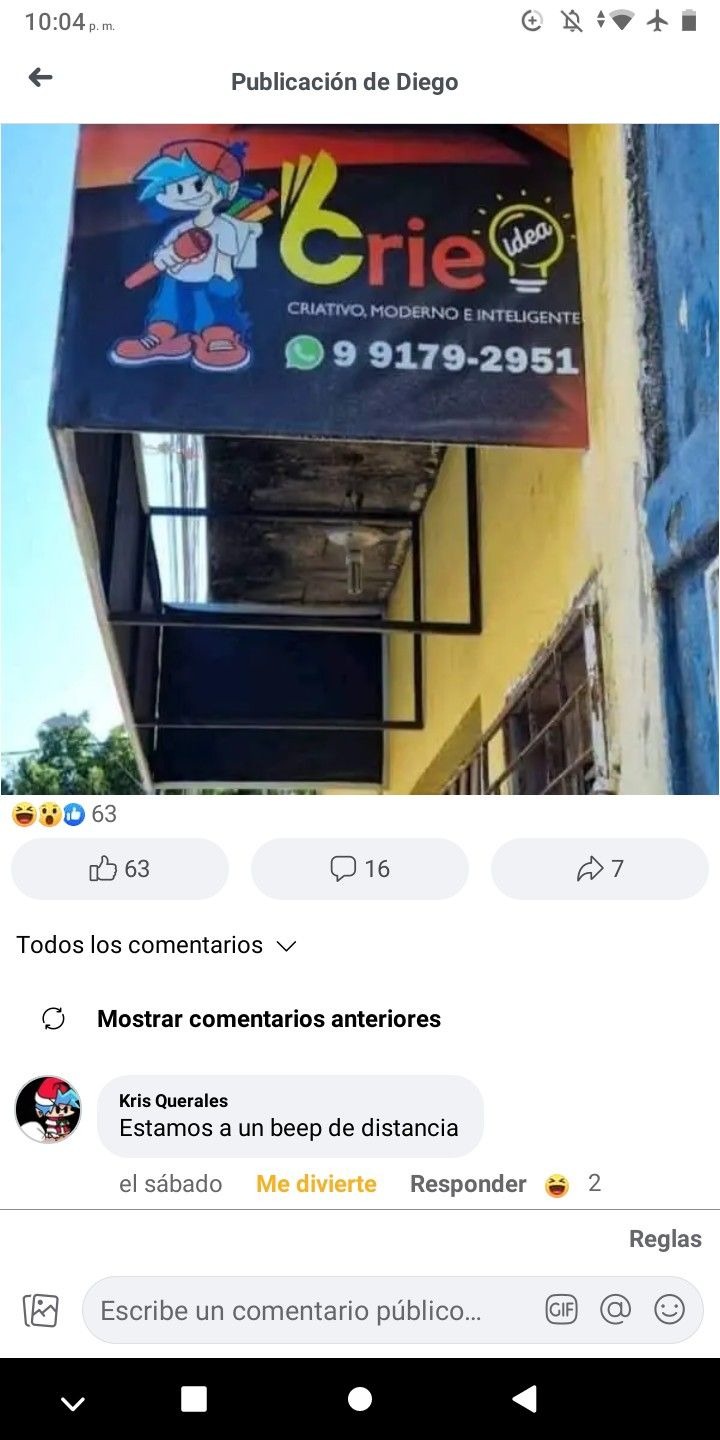Open the photo attachment icon for comments
Viewport: 720px width, 1440px height.
click(40, 1309)
